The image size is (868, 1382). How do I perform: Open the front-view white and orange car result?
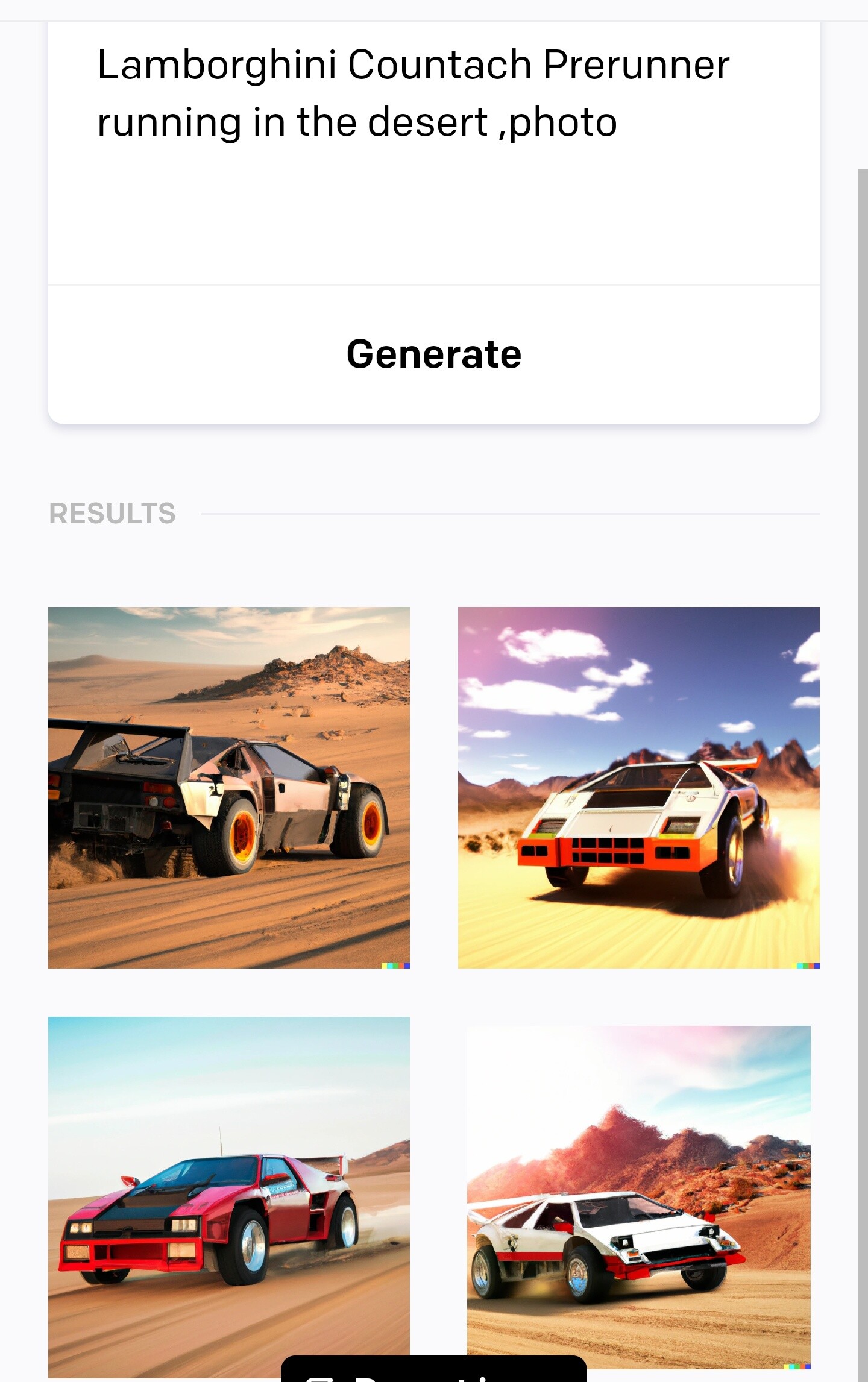pos(638,787)
